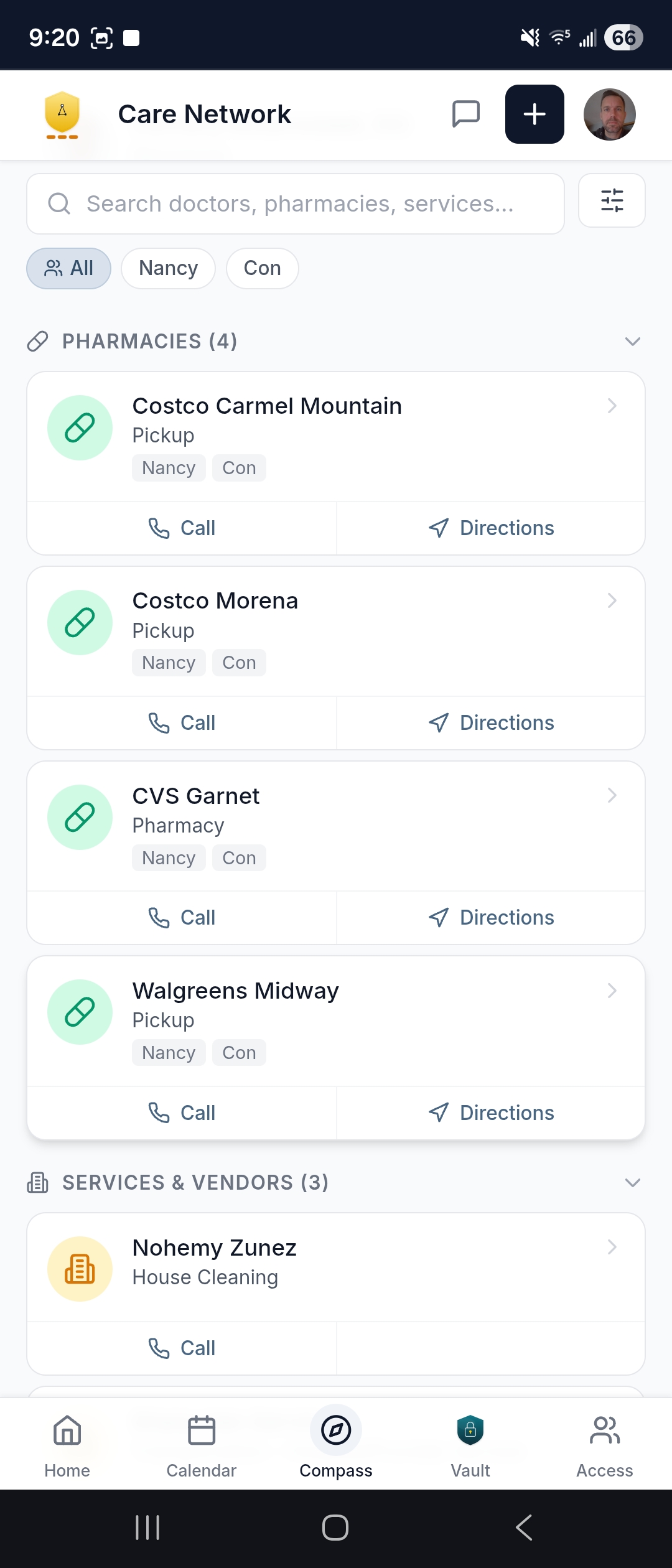Open the search filter settings icon
Viewport: 672px width, 1568px height.
click(x=611, y=200)
